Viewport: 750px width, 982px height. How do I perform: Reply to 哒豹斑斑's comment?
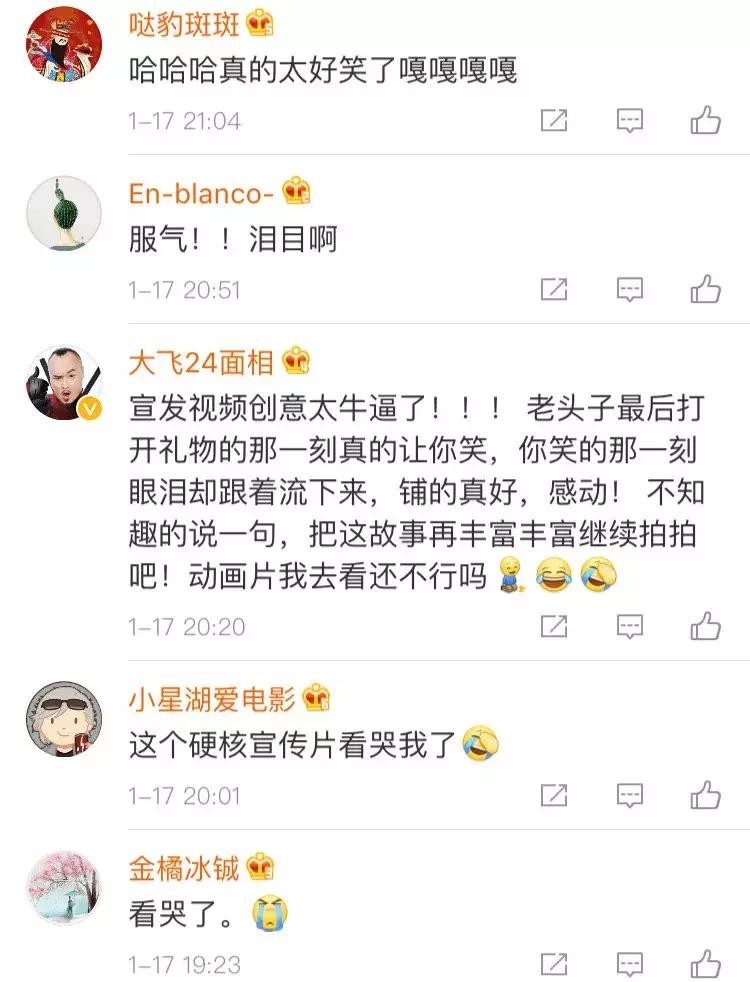629,121
